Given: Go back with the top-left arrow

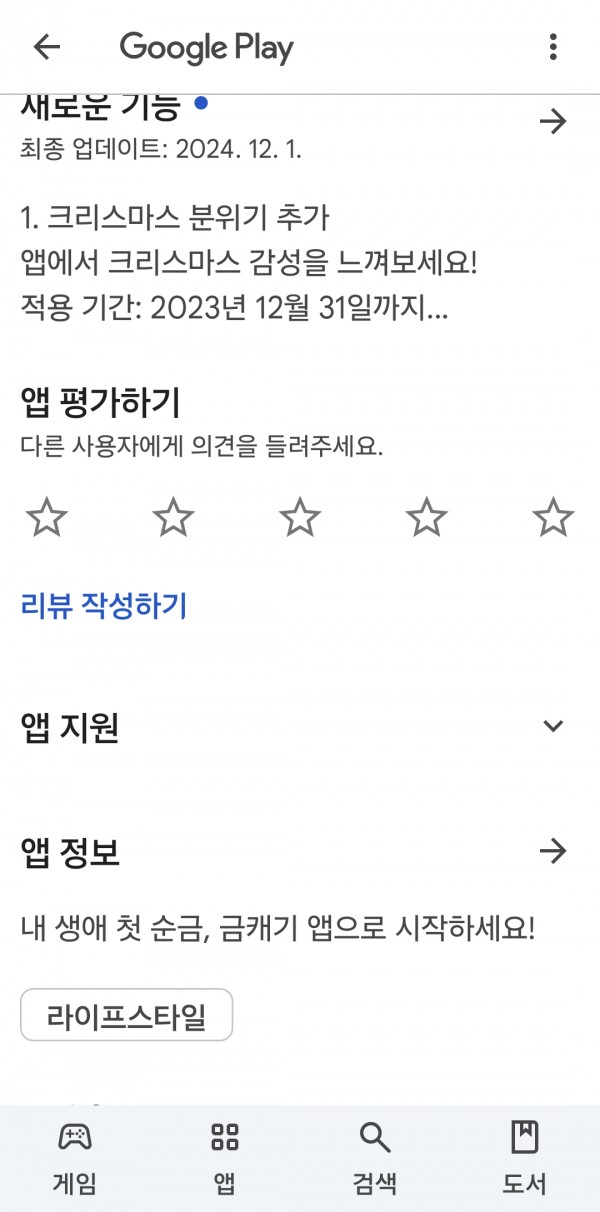Looking at the screenshot, I should click(x=47, y=47).
